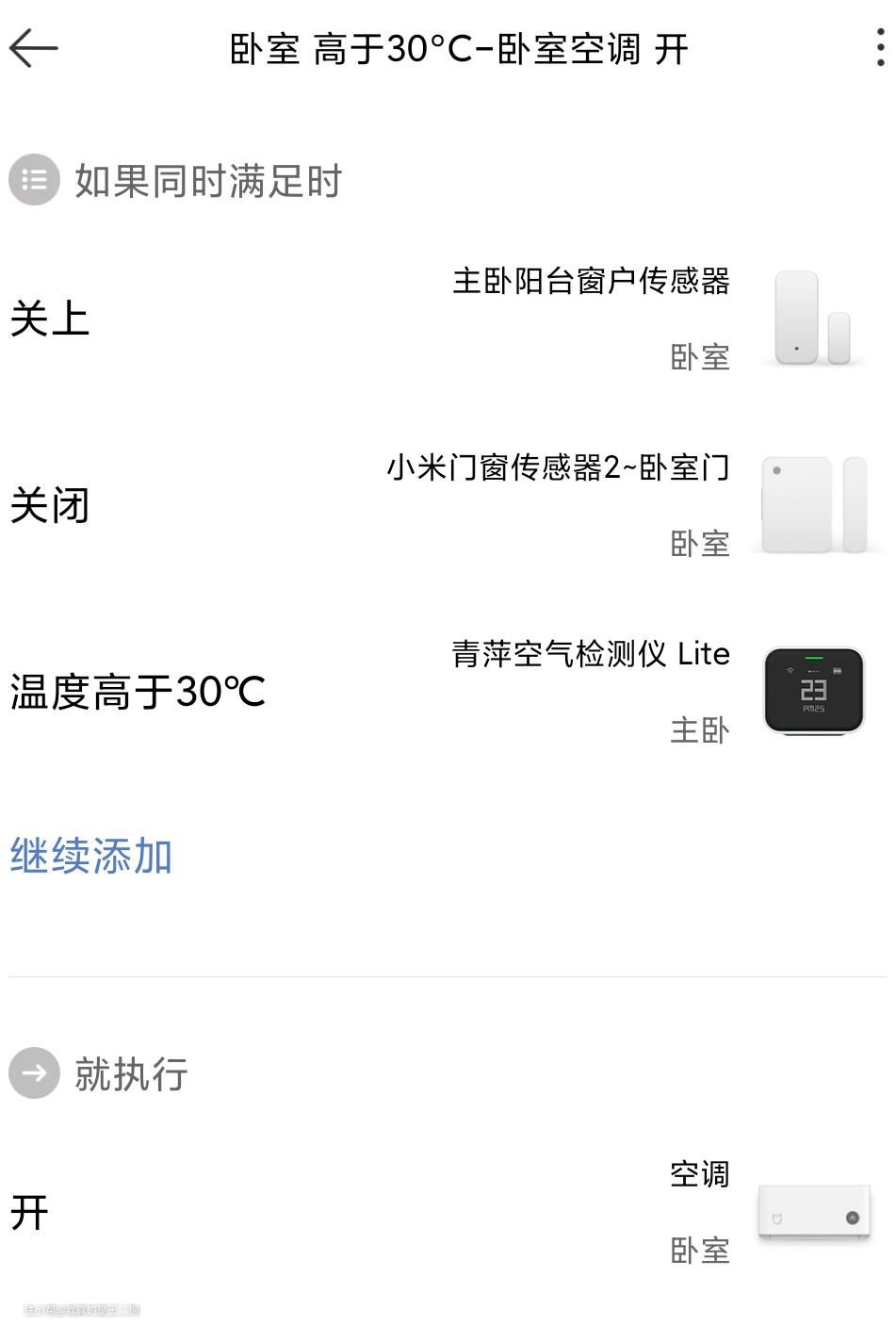The image size is (896, 1342).
Task: Open the 主卧阳台窗户传感器 condition
Action: (x=448, y=319)
